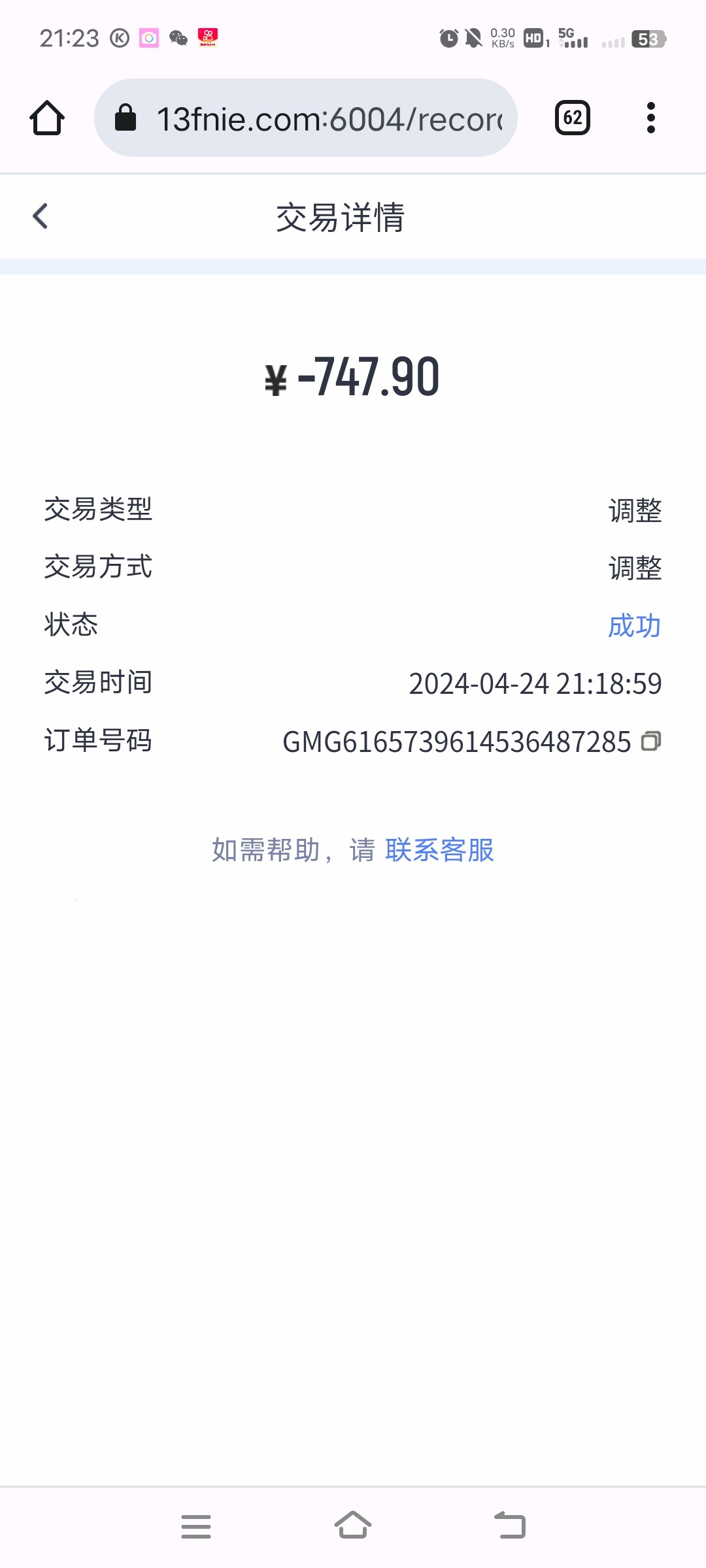
Task: Tap the address bar showing 13fnie.com
Action: pos(307,118)
